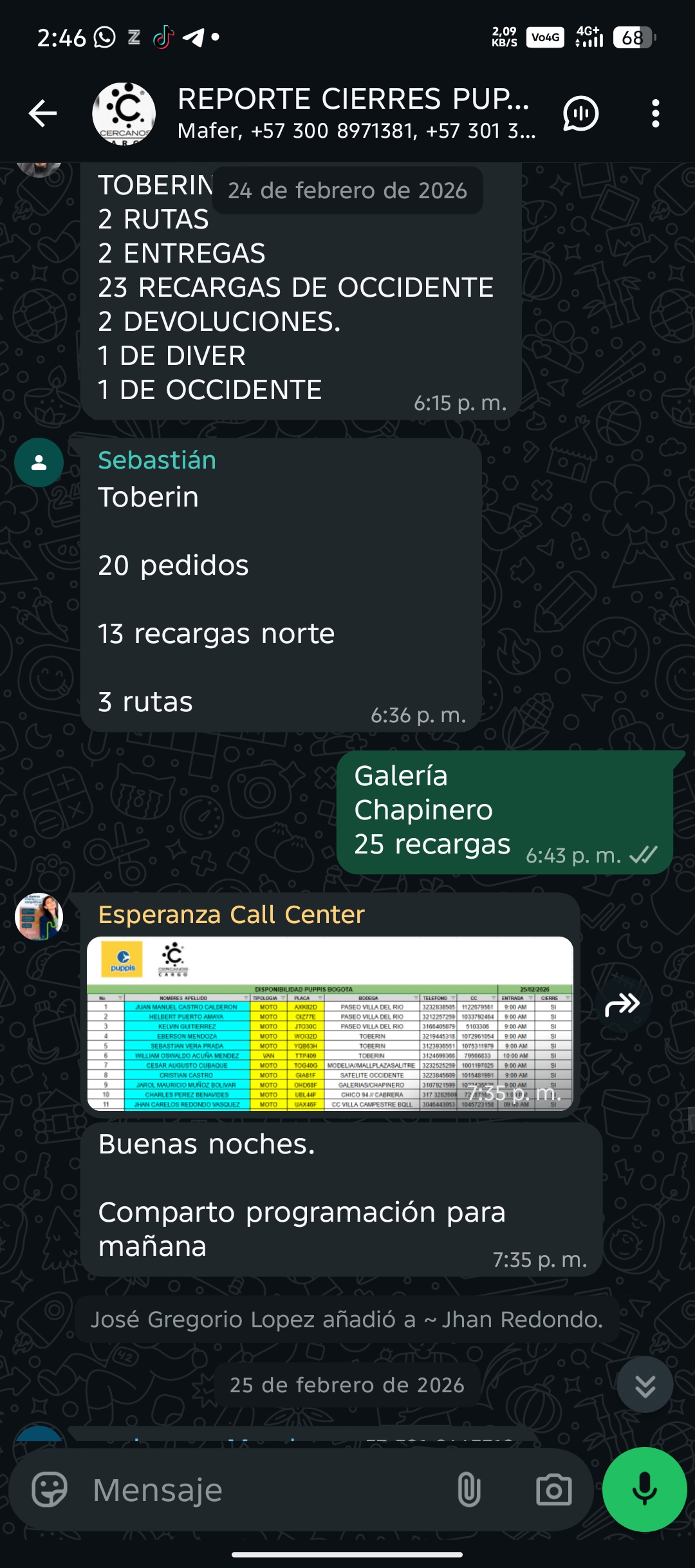Image resolution: width=695 pixels, height=1568 pixels.
Task: Open the overflow menu
Action: tap(655, 114)
